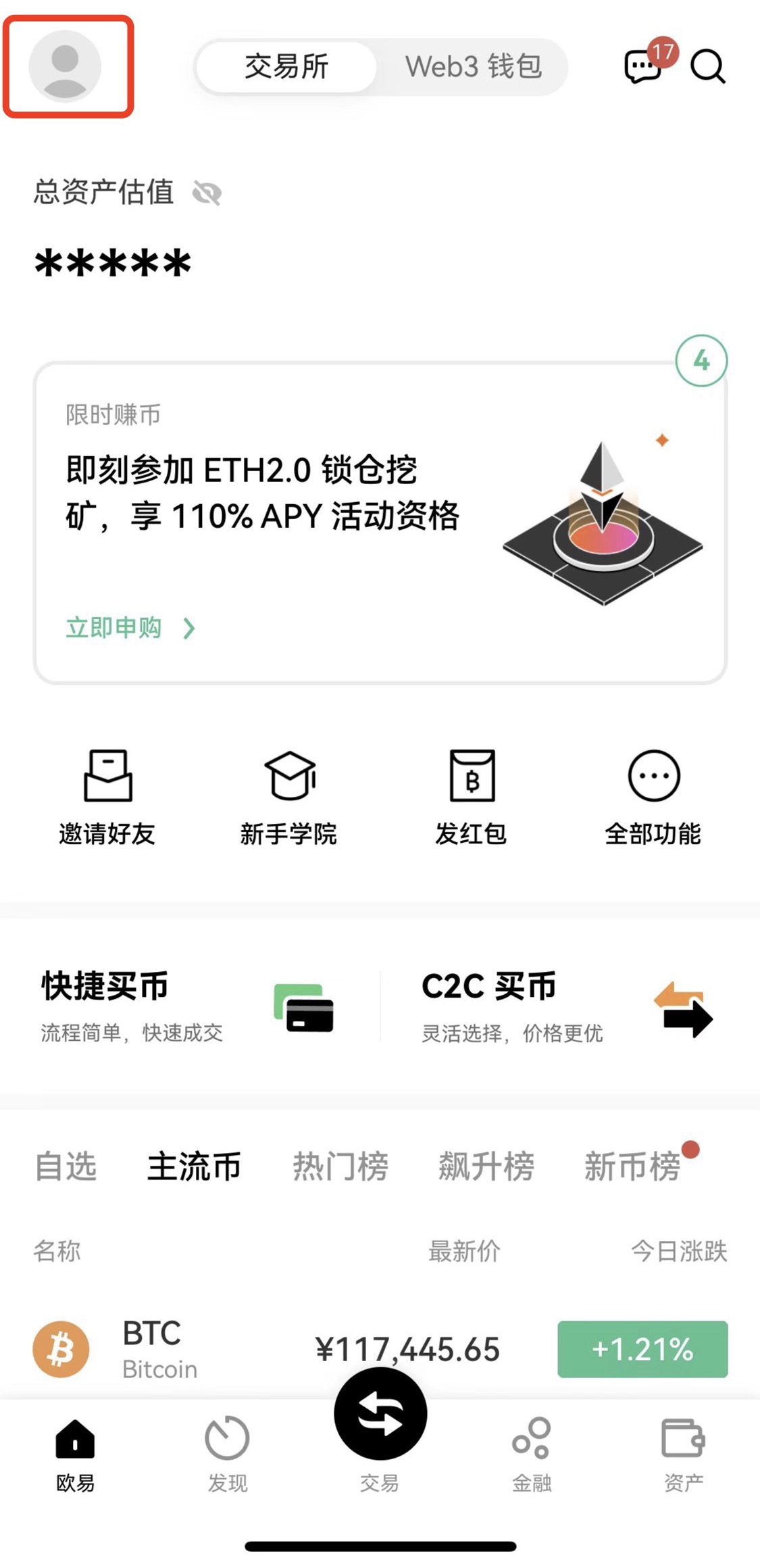Switch to the Web3 钱包 segment
The width and height of the screenshot is (760, 1568).
[x=473, y=67]
